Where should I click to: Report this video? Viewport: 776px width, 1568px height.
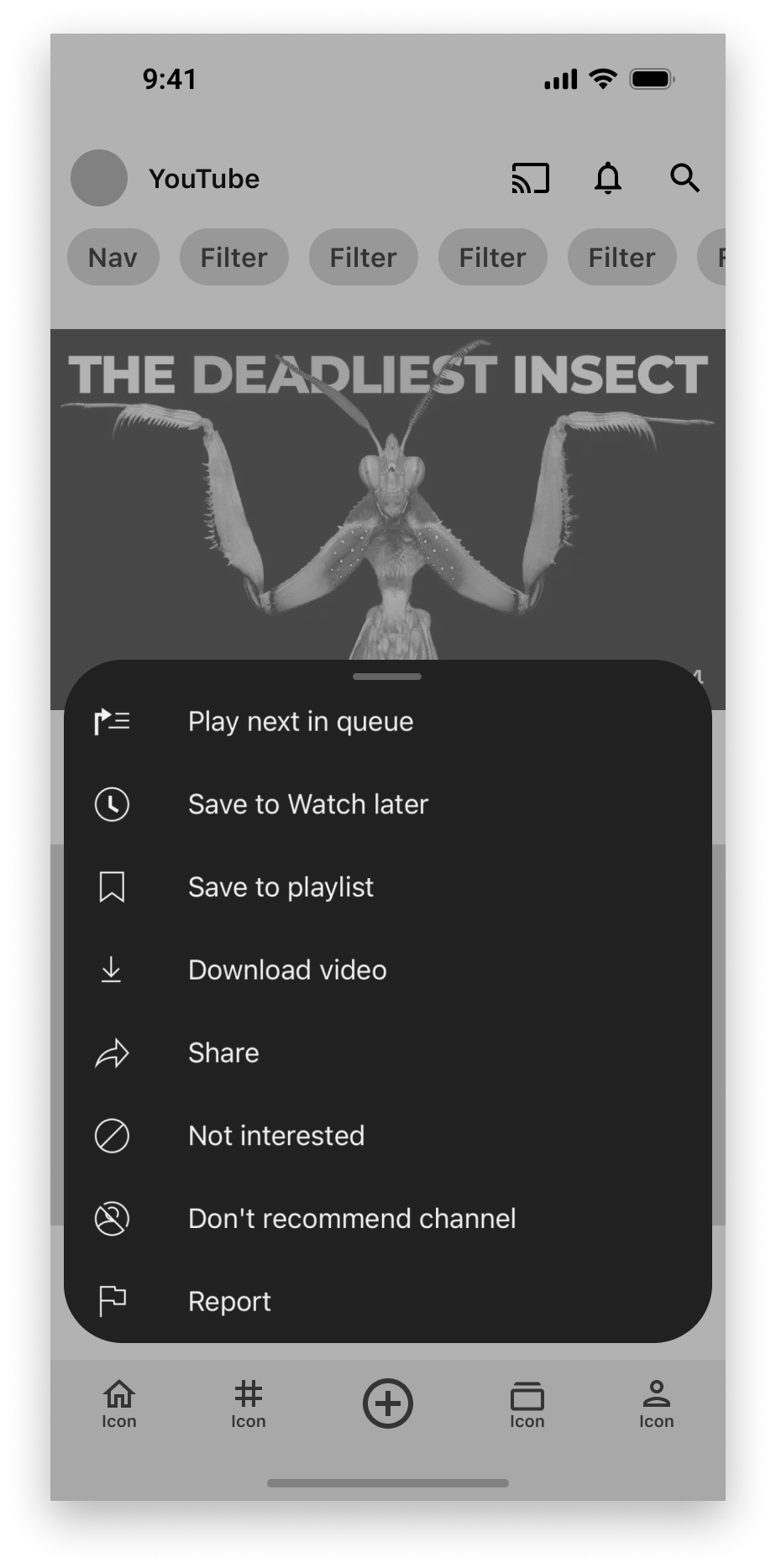pyautogui.click(x=387, y=1301)
